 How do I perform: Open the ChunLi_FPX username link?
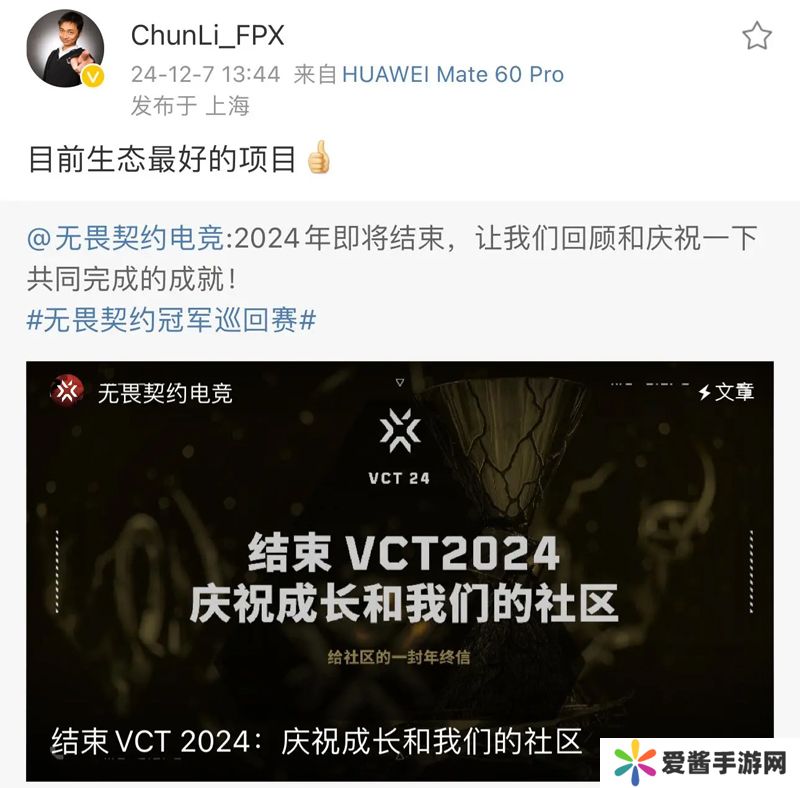click(208, 36)
